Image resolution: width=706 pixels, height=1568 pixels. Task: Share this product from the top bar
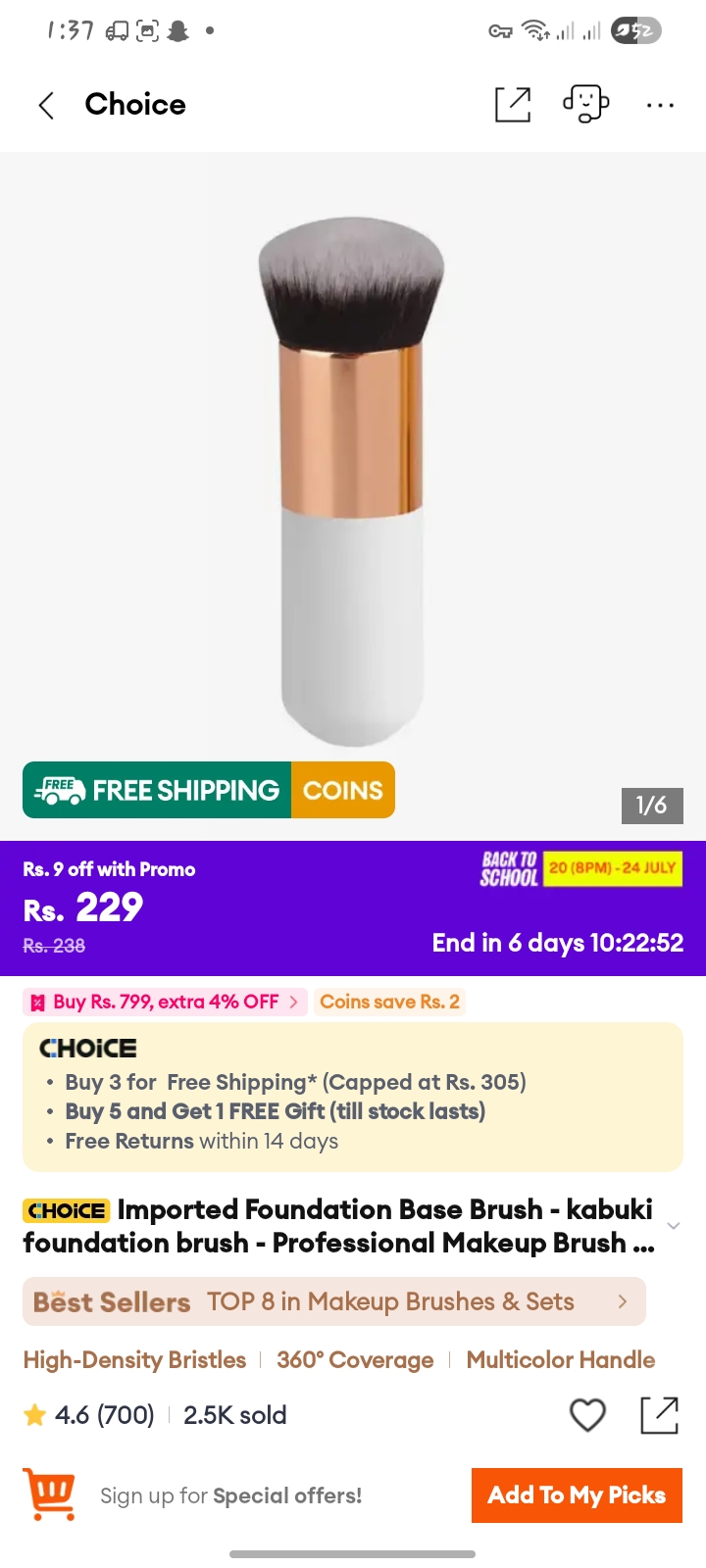pyautogui.click(x=513, y=104)
